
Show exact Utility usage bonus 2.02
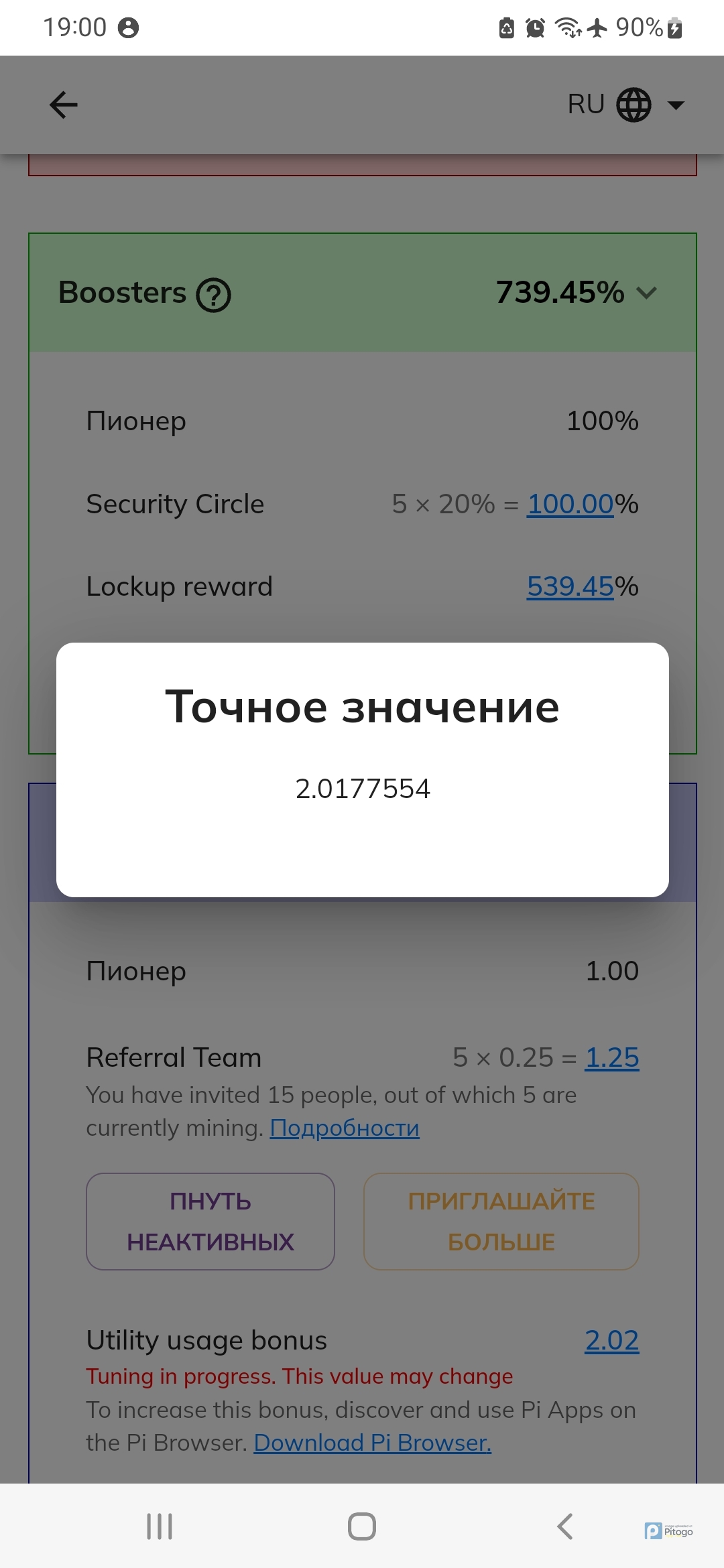tap(611, 1341)
